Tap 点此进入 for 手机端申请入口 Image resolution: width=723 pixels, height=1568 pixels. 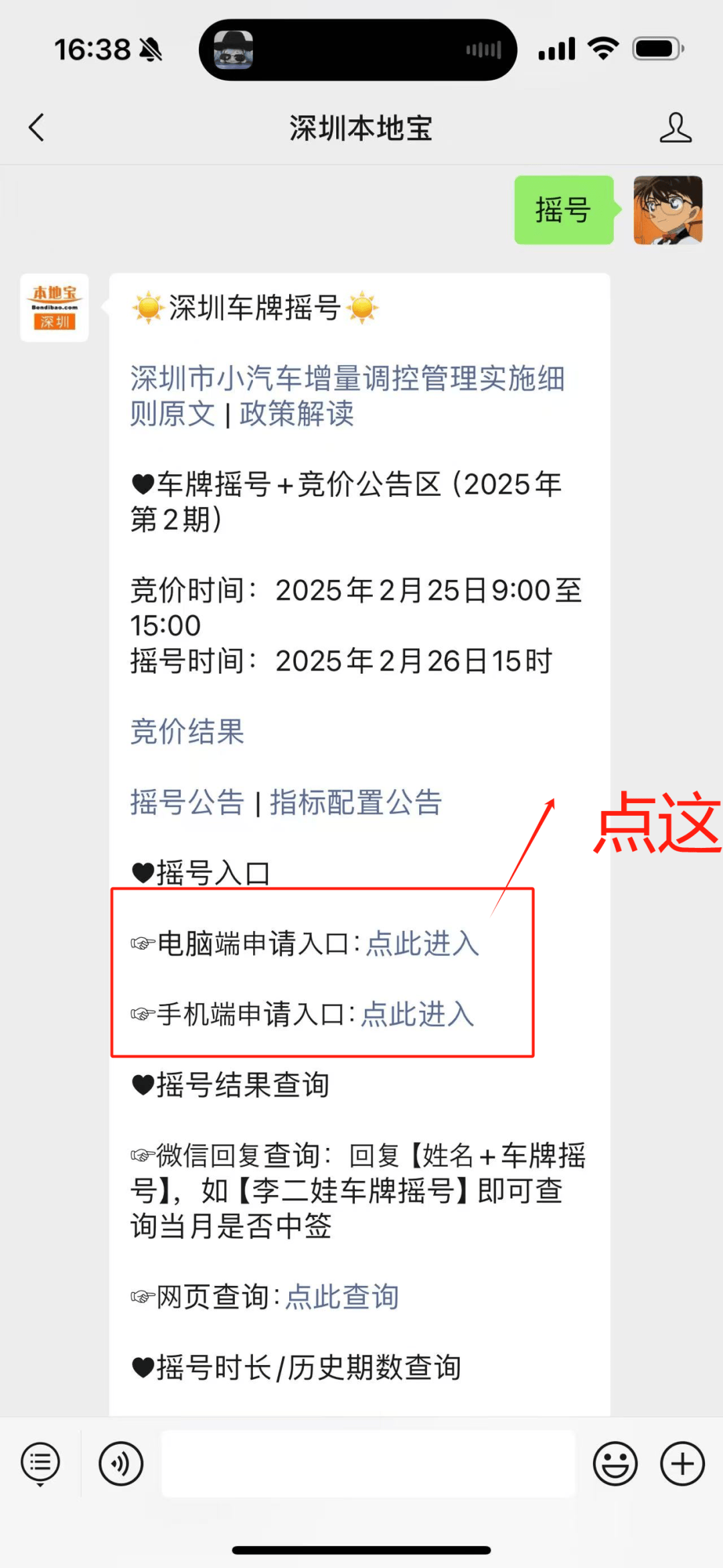[418, 1014]
